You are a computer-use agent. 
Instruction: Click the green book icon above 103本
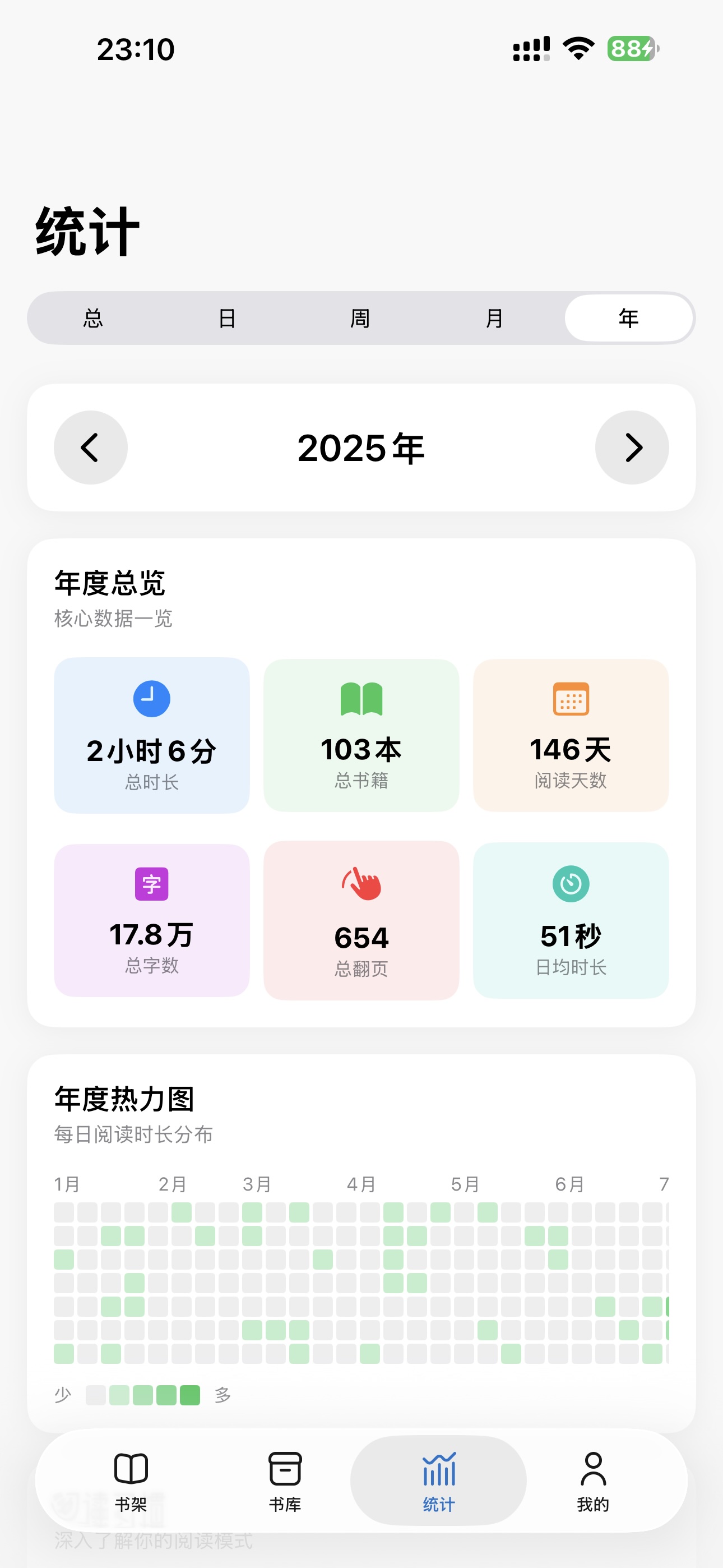[360, 699]
